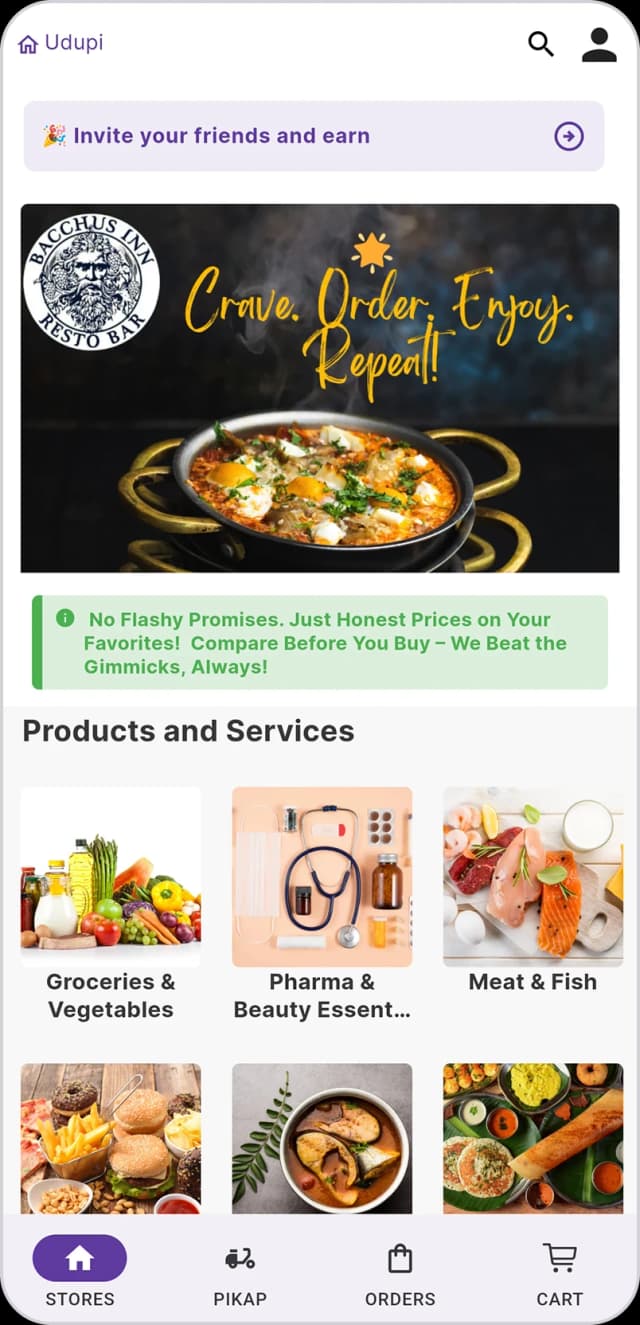This screenshot has width=640, height=1325.
Task: Switch to the Stores tab
Action: [80, 1271]
